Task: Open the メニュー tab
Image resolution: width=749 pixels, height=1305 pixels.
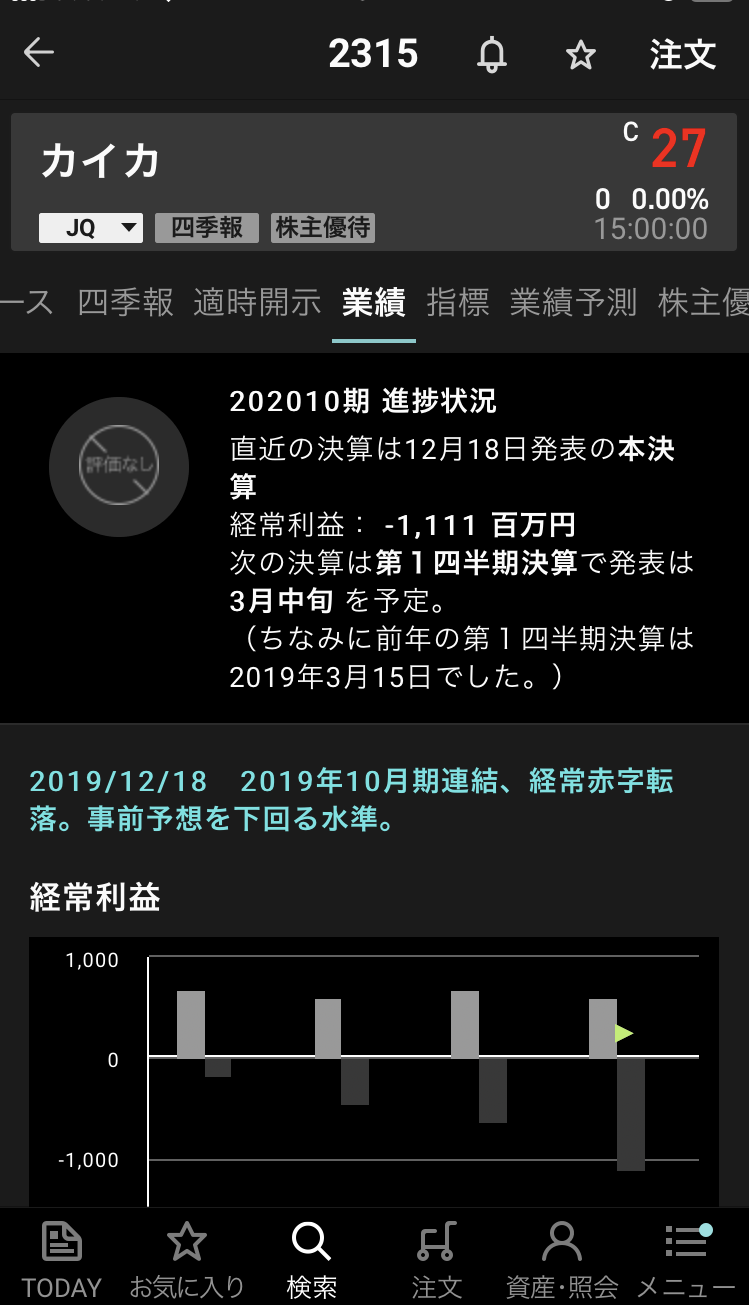Action: tap(686, 1260)
